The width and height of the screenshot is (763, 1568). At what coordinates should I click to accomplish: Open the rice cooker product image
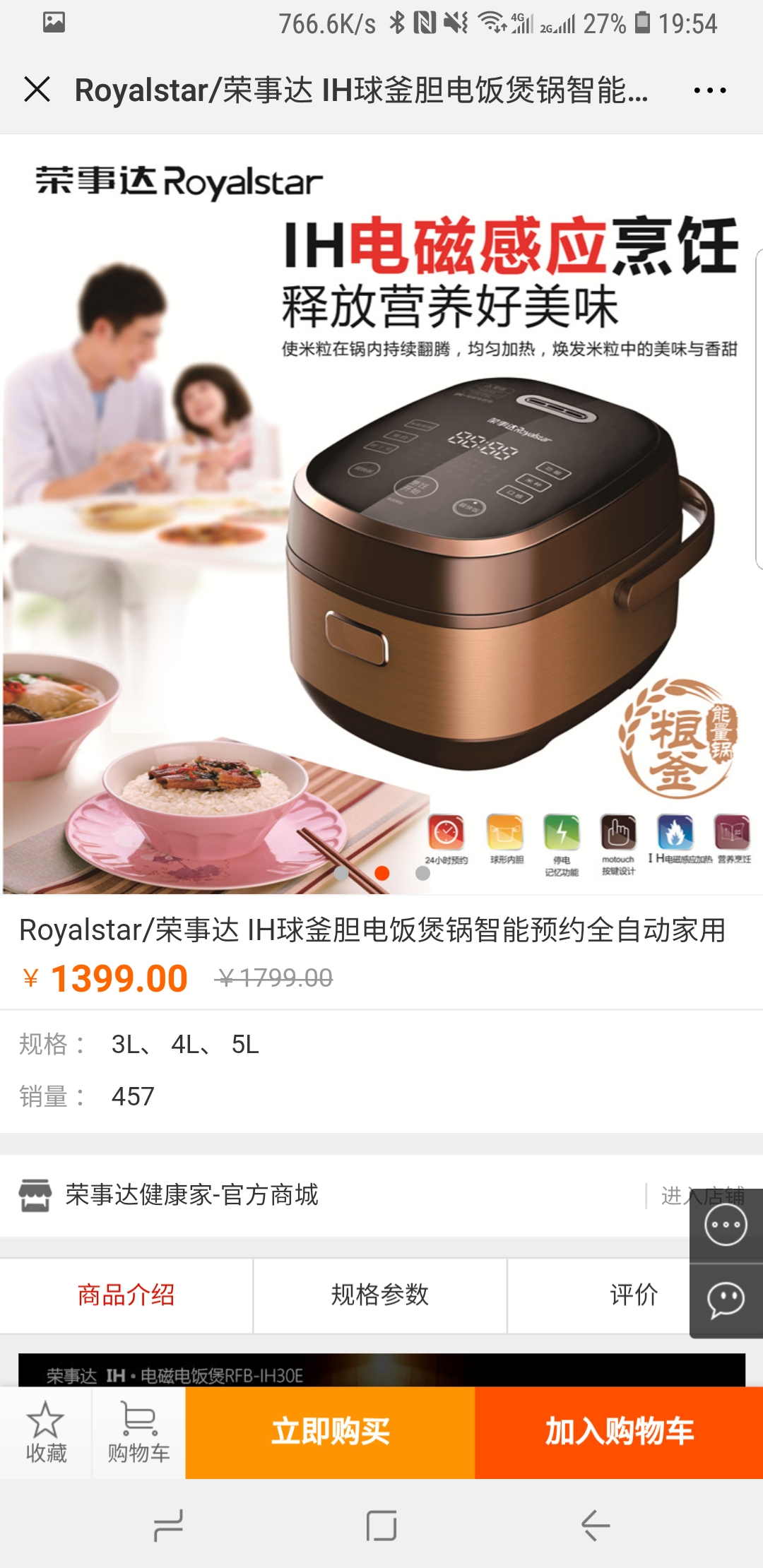point(381,514)
